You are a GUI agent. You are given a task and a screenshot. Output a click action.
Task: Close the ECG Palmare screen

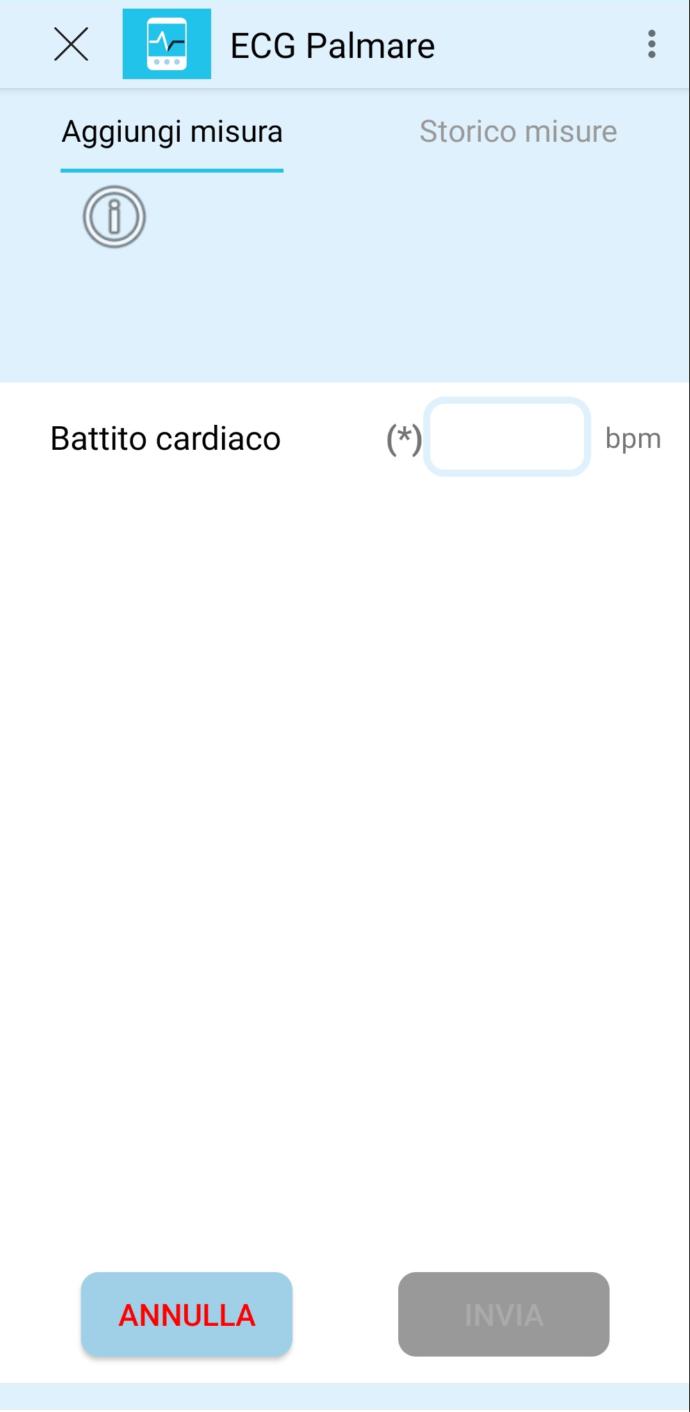(x=71, y=45)
